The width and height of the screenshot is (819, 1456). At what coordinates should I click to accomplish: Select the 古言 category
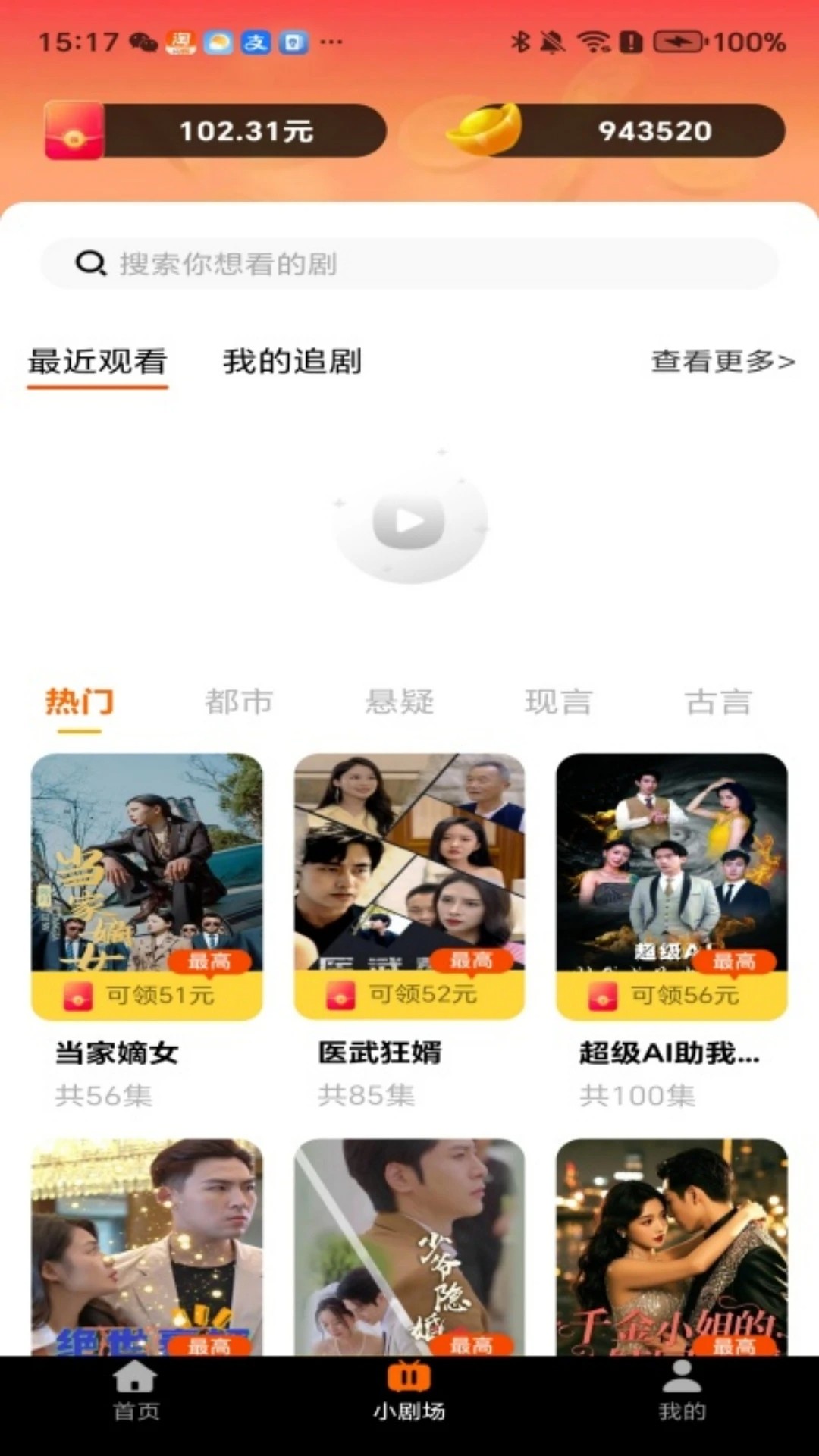coord(717,701)
